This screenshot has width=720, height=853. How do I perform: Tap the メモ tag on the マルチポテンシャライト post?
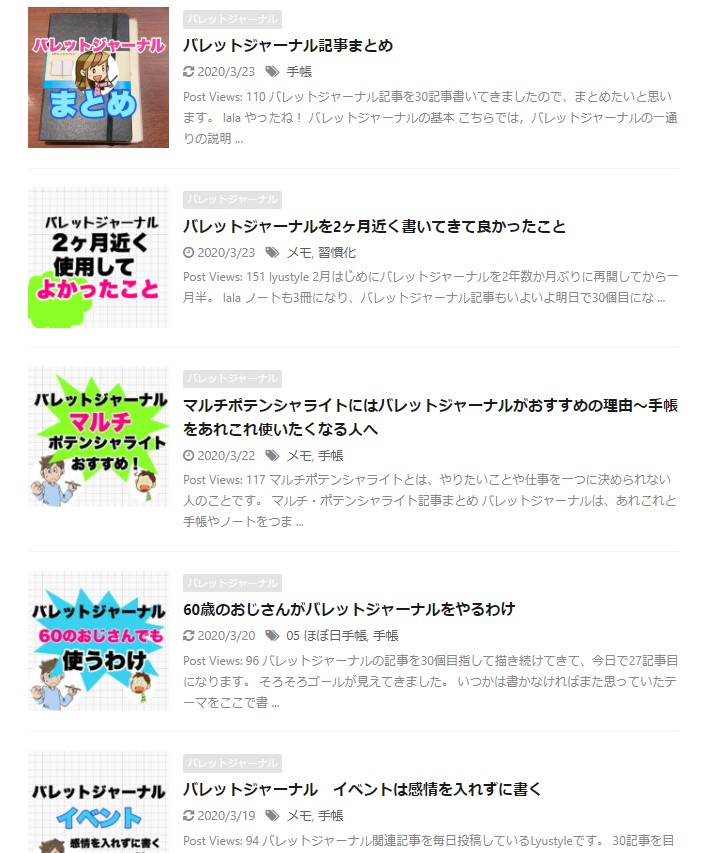(299, 455)
